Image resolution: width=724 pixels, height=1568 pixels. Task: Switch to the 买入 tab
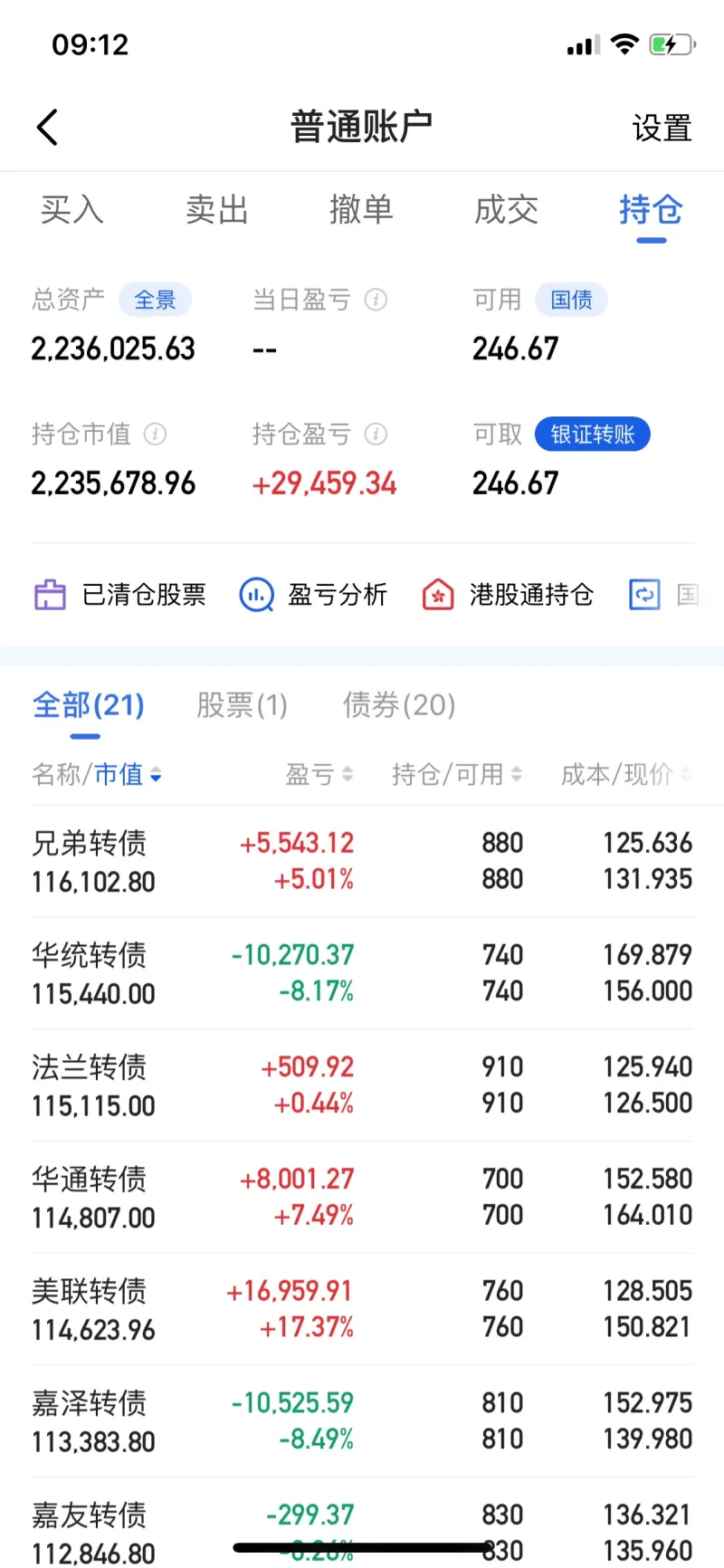click(x=72, y=209)
